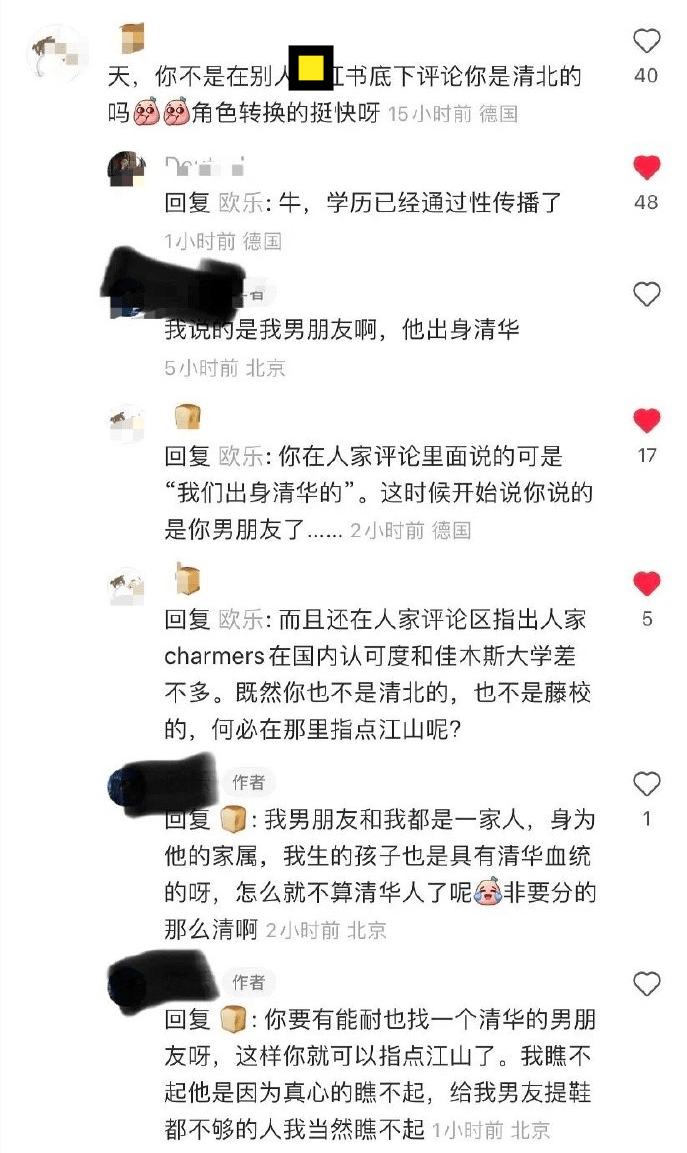Like the author's reply about "清华血统"

[x=647, y=784]
